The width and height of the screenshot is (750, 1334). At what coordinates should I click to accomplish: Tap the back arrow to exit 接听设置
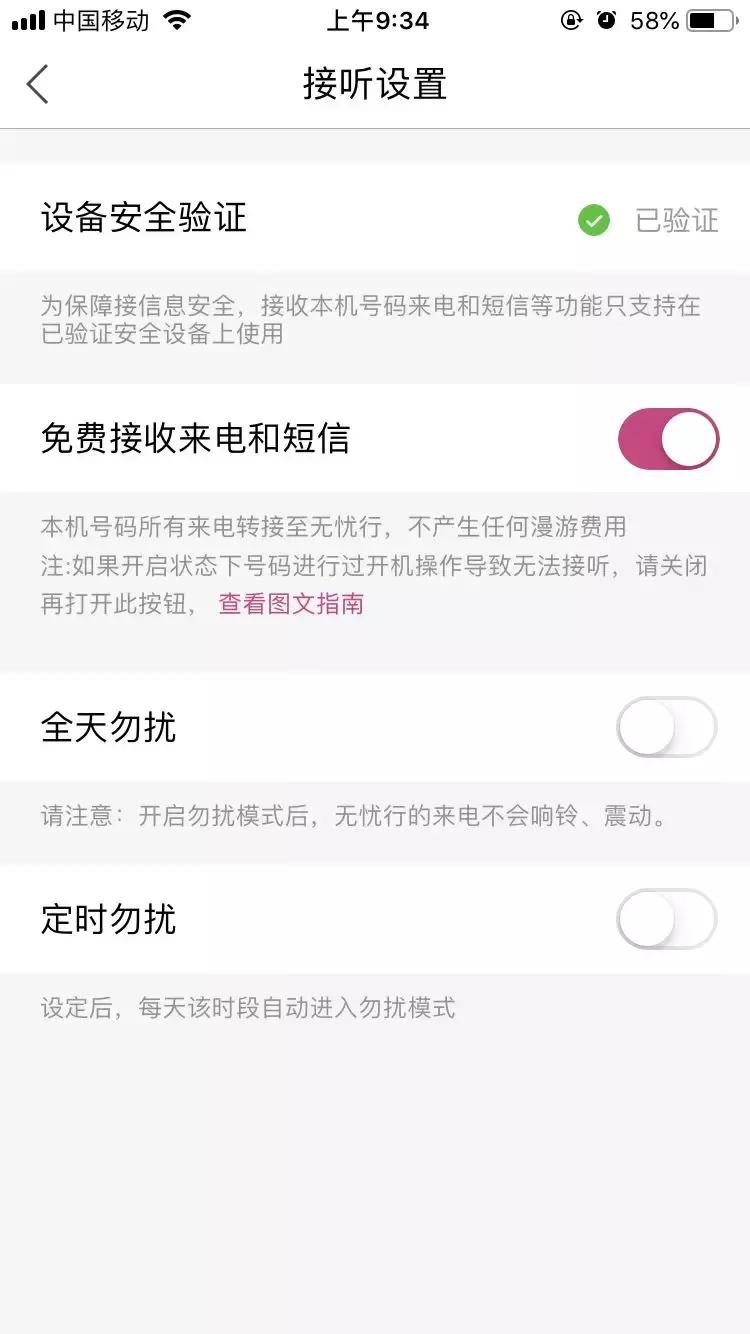(x=37, y=84)
